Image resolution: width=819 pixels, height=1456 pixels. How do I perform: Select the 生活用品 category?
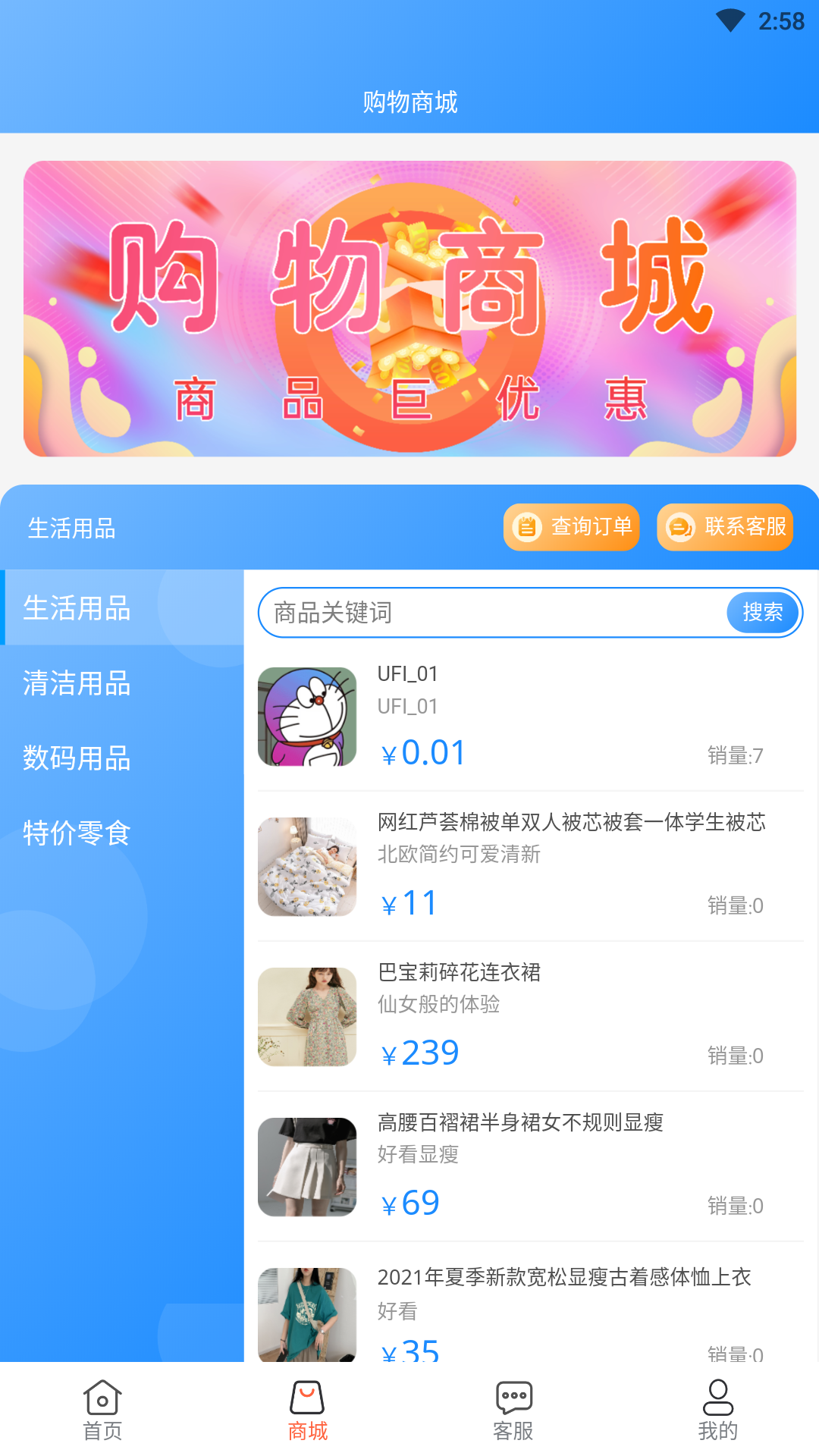[77, 608]
